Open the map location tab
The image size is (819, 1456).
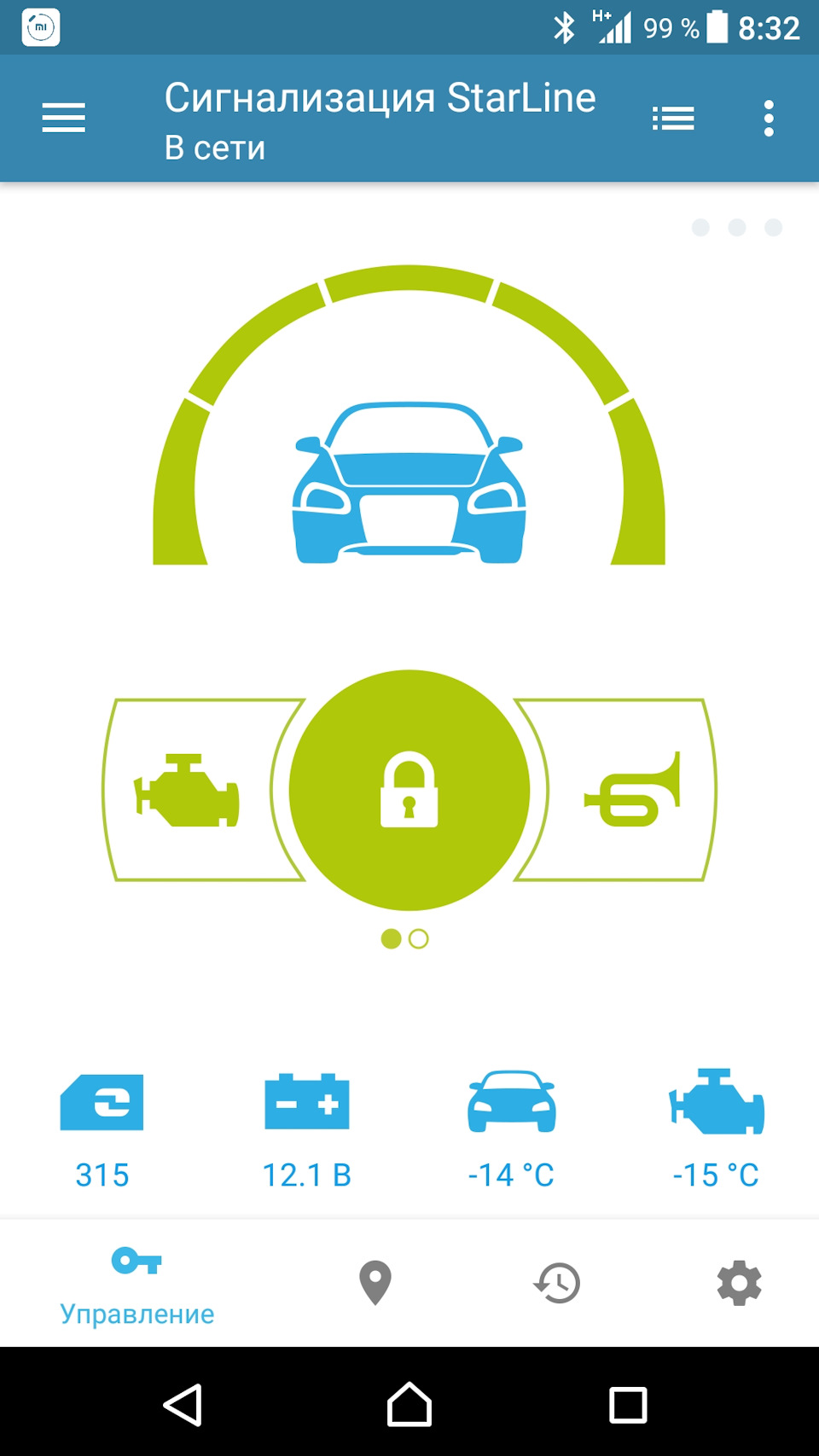(x=375, y=1282)
